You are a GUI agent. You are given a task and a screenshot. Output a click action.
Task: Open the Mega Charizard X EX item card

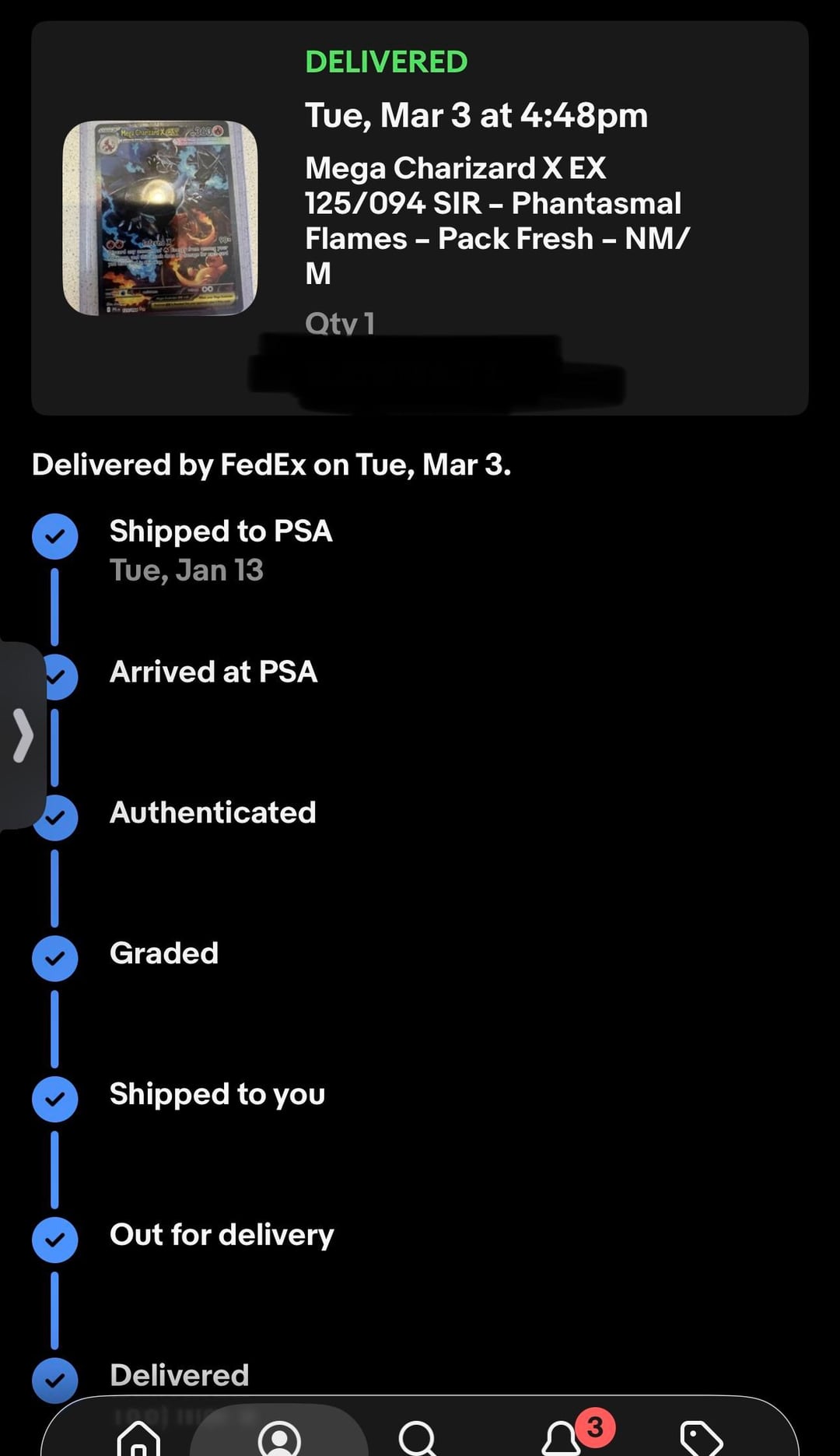pos(418,218)
